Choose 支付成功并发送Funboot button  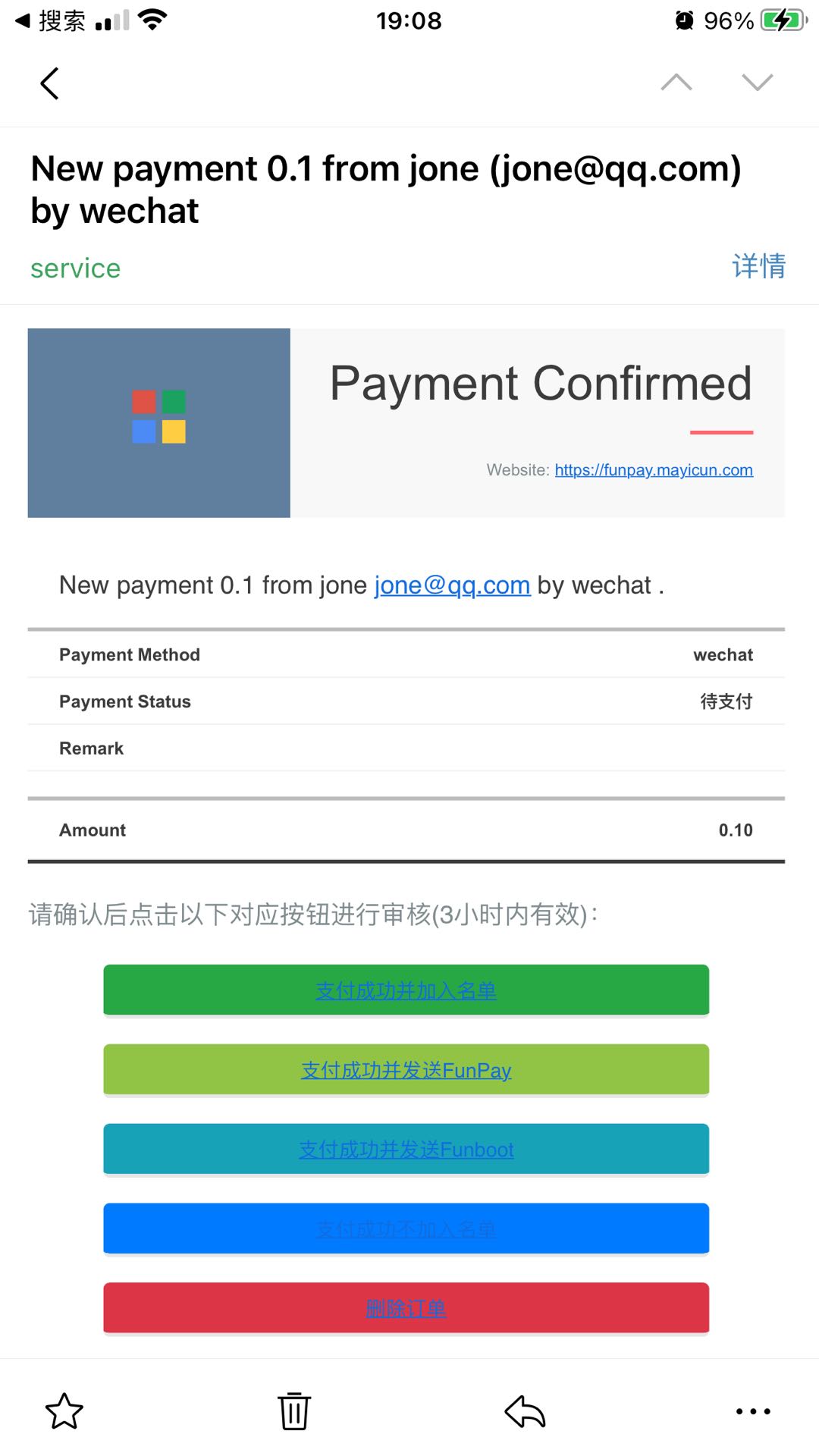coord(406,1150)
